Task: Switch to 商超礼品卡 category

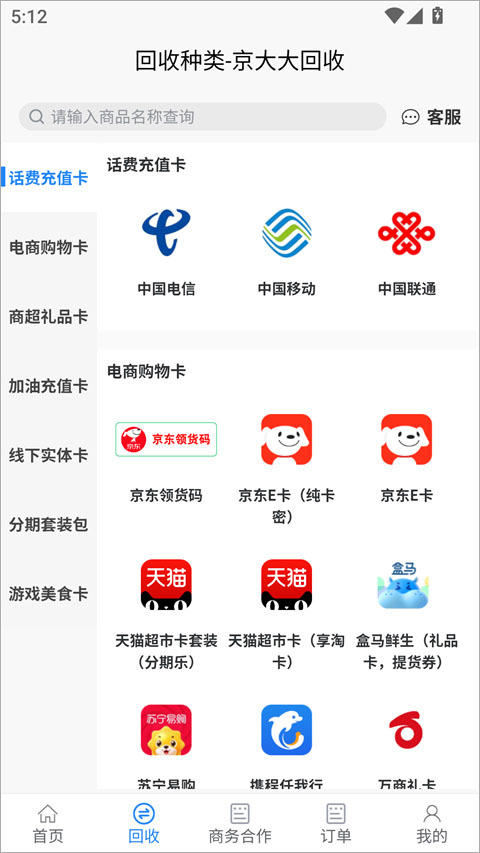Action: pos(48,317)
